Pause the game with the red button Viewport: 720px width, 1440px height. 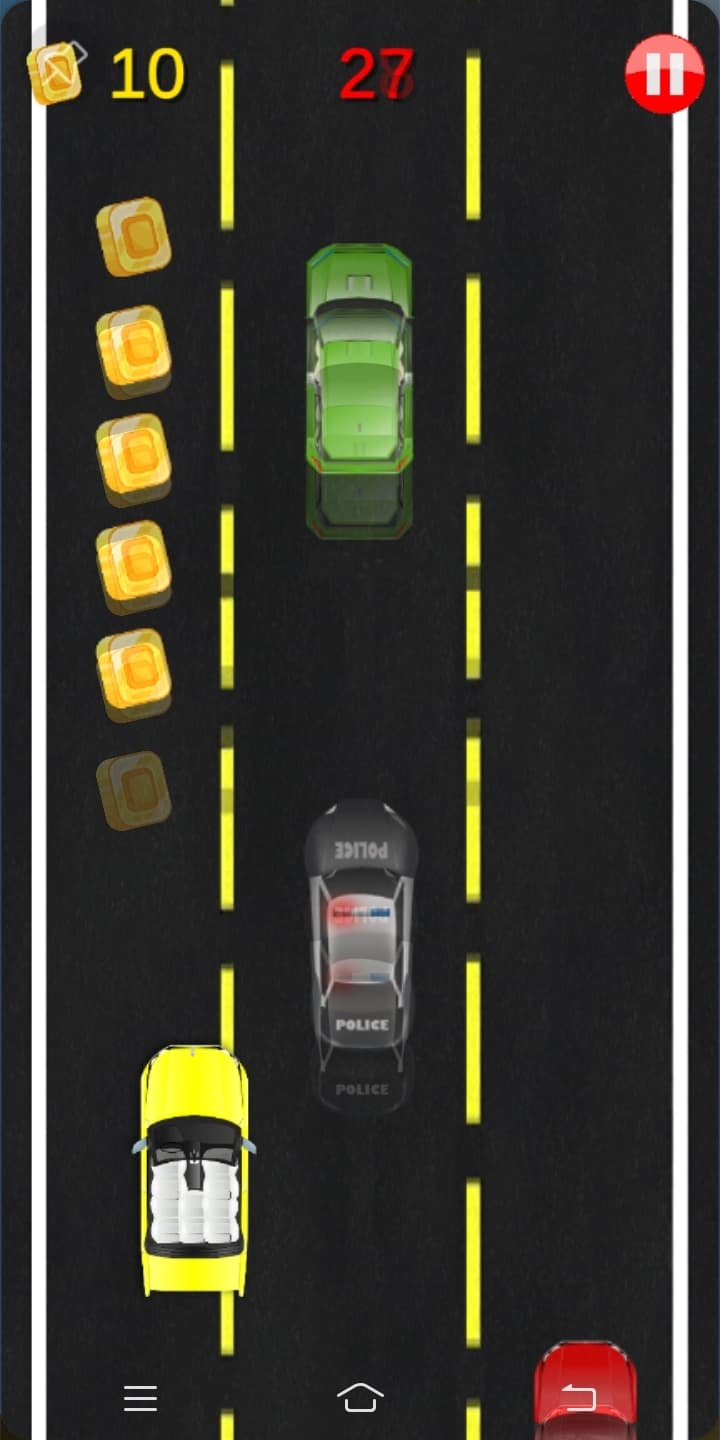[665, 74]
